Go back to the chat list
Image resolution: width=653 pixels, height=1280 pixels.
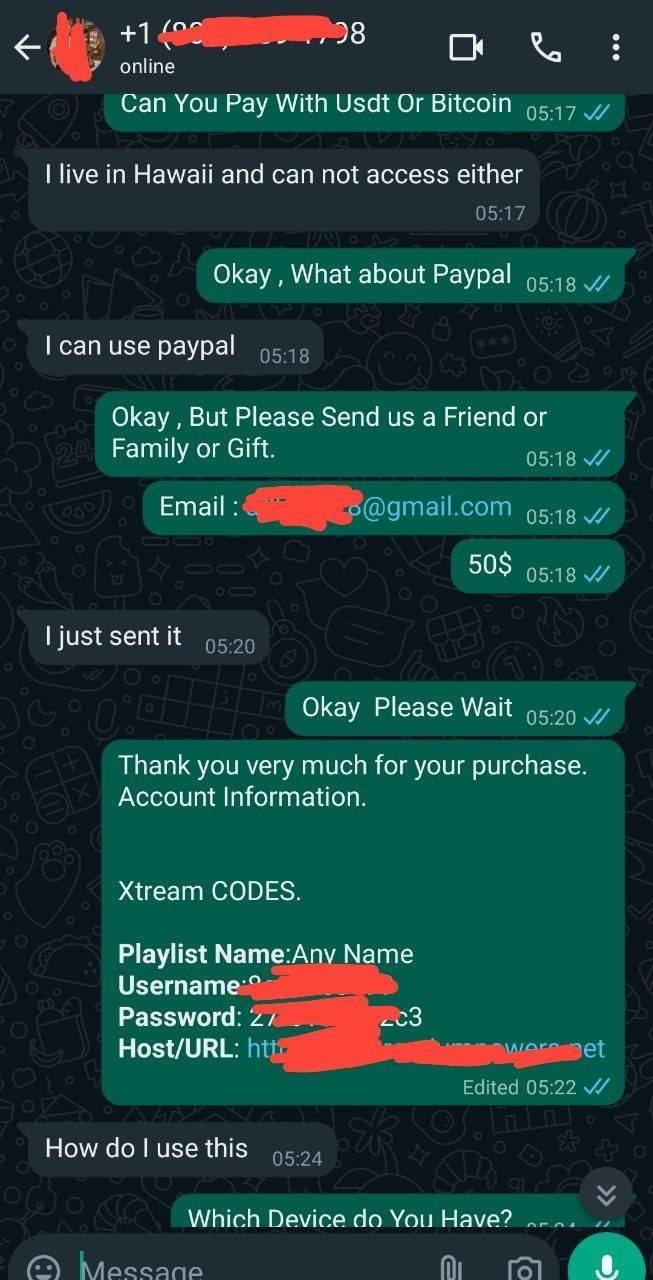click(27, 47)
